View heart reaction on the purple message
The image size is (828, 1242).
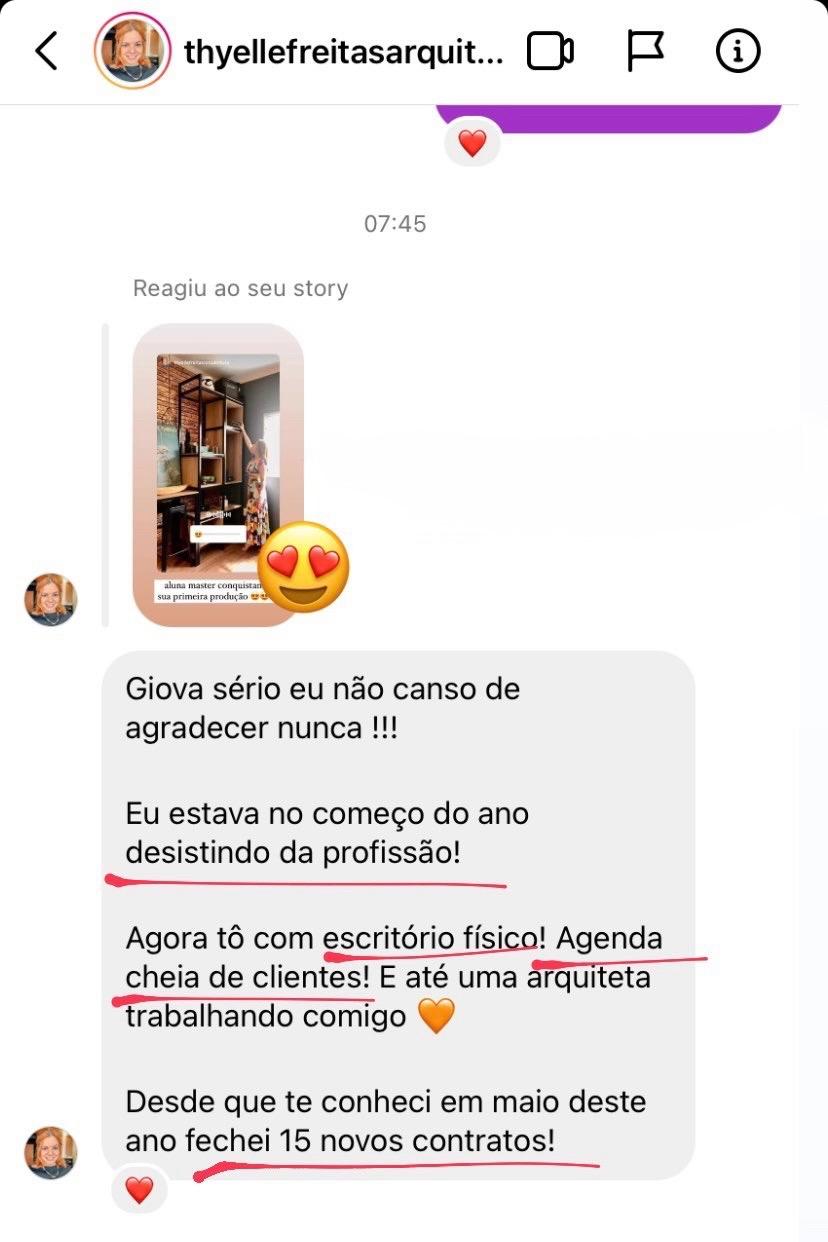pos(472,144)
